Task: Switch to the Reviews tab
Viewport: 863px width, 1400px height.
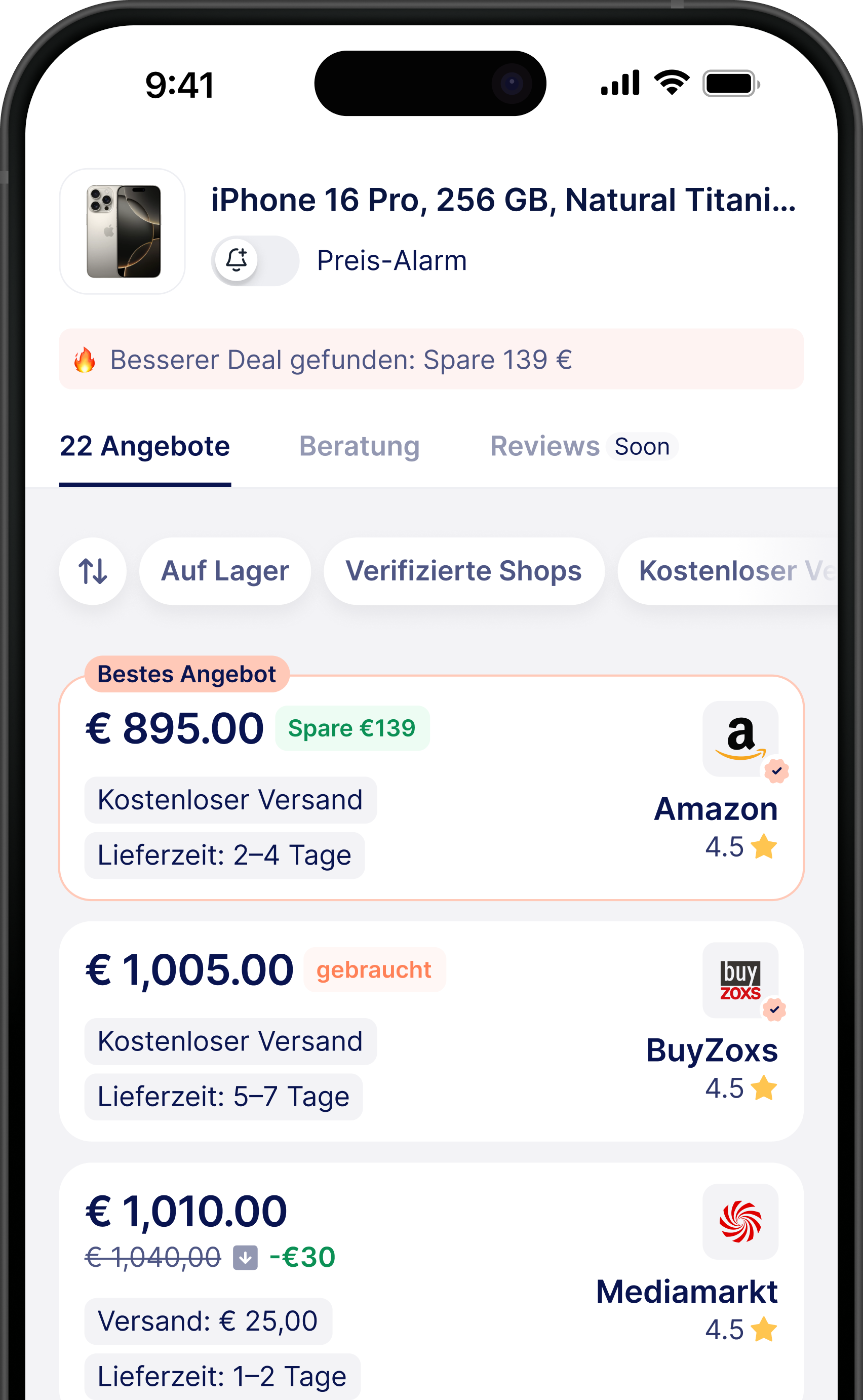Action: pos(544,446)
